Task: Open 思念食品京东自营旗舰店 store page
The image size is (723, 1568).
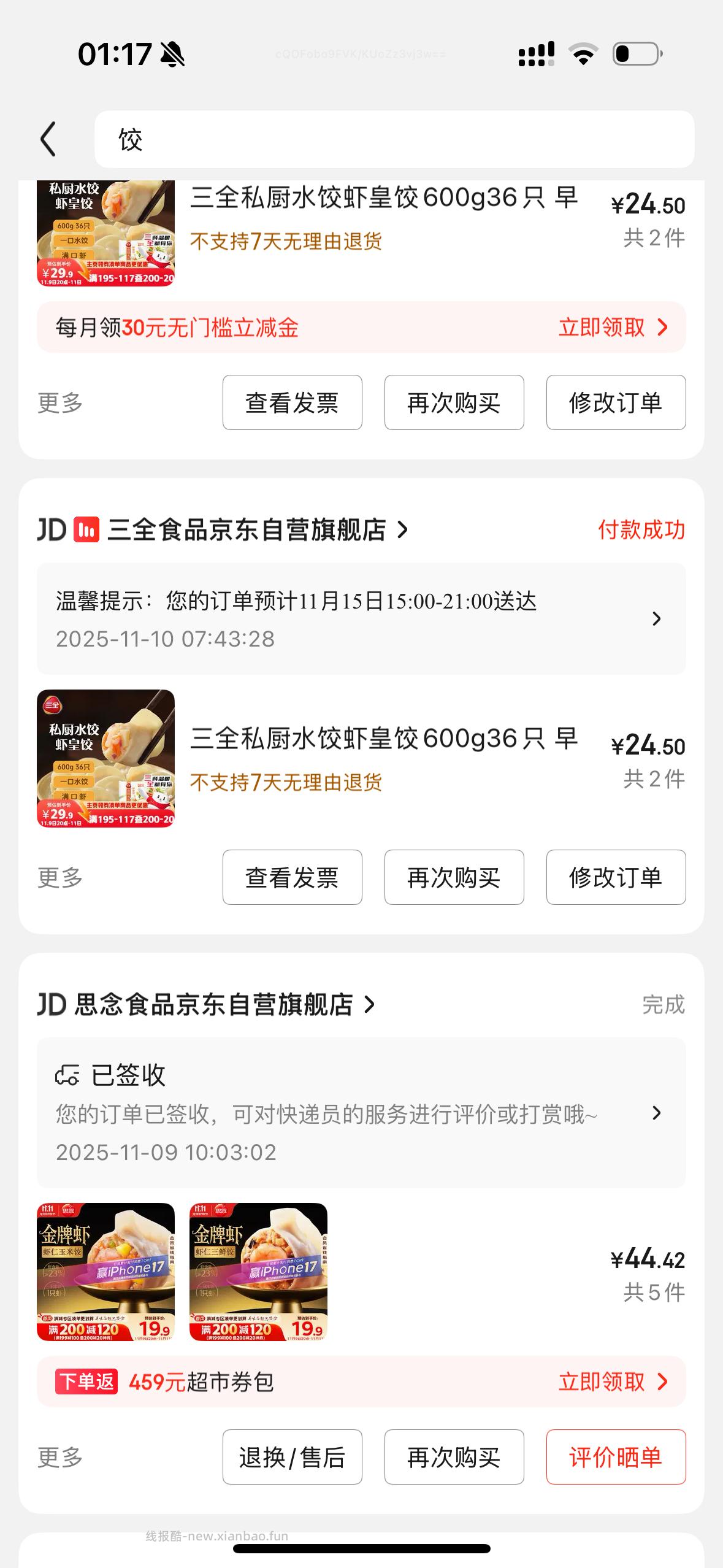Action: (x=212, y=1005)
